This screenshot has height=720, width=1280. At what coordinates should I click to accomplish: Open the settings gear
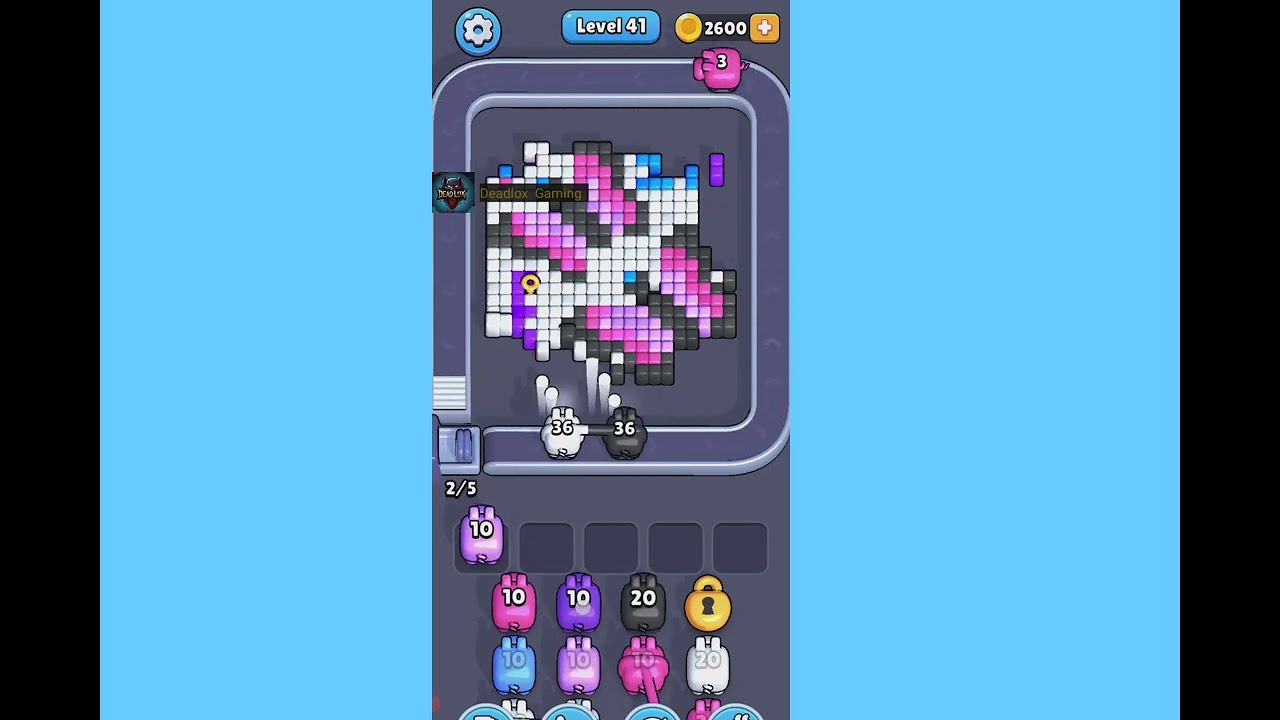coord(477,30)
